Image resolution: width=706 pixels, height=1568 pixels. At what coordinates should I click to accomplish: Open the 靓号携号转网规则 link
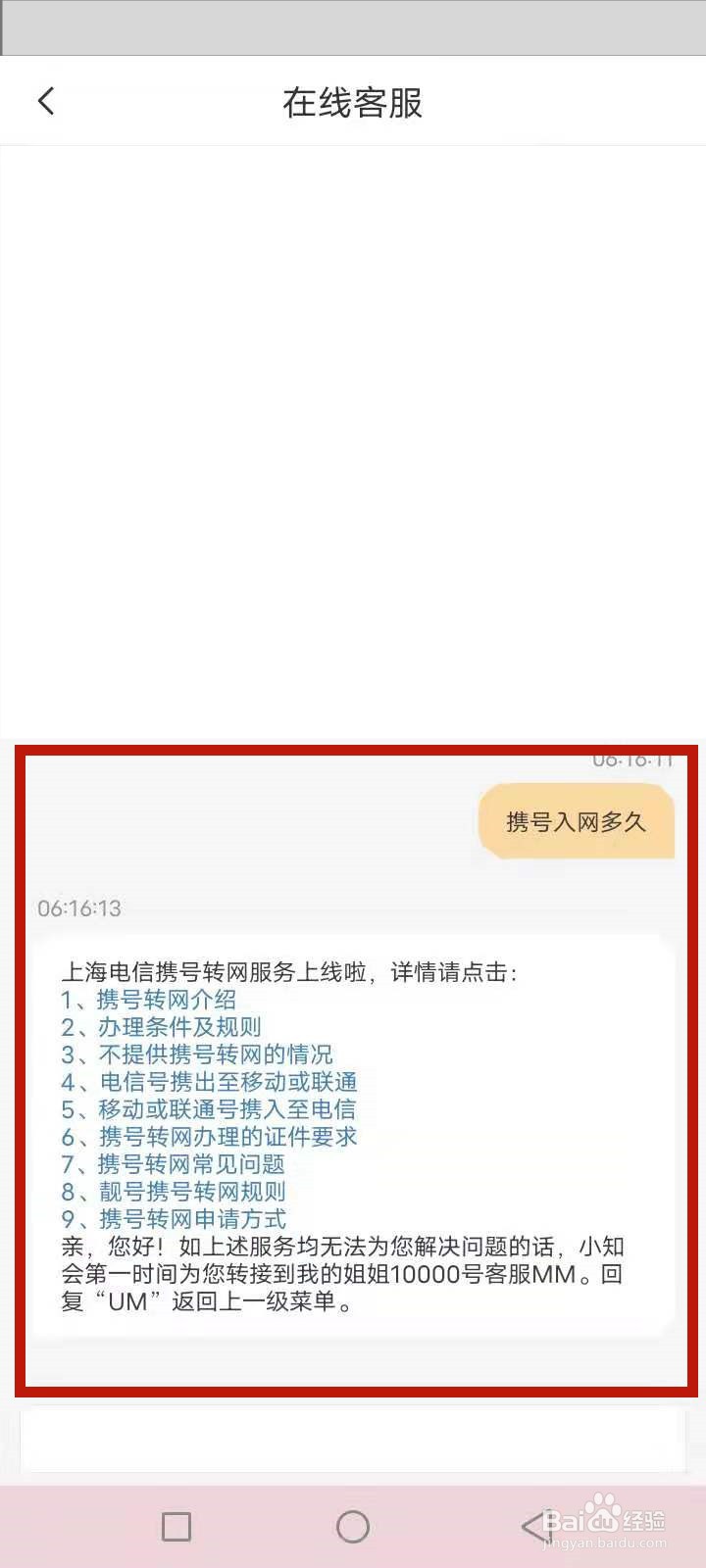click(175, 1193)
